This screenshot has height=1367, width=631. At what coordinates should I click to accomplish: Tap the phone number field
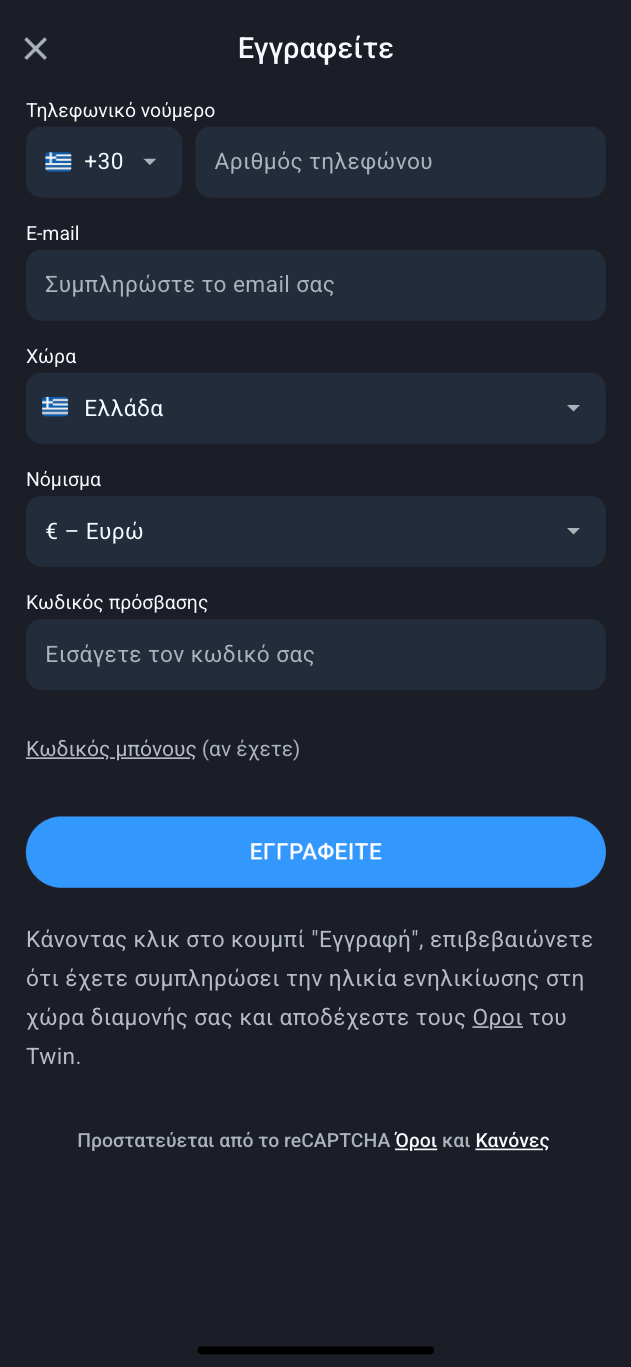400,162
